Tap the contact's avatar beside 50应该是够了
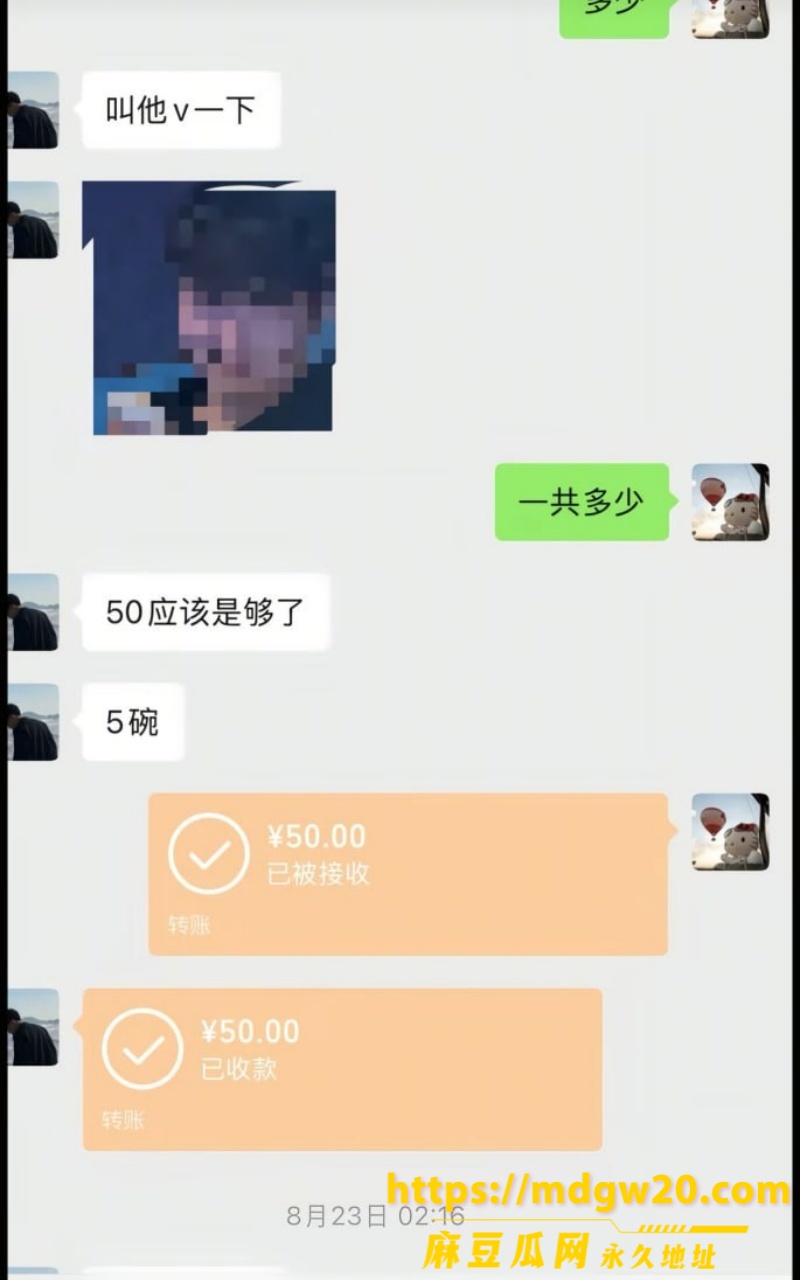This screenshot has height=1280, width=800. tap(33, 612)
